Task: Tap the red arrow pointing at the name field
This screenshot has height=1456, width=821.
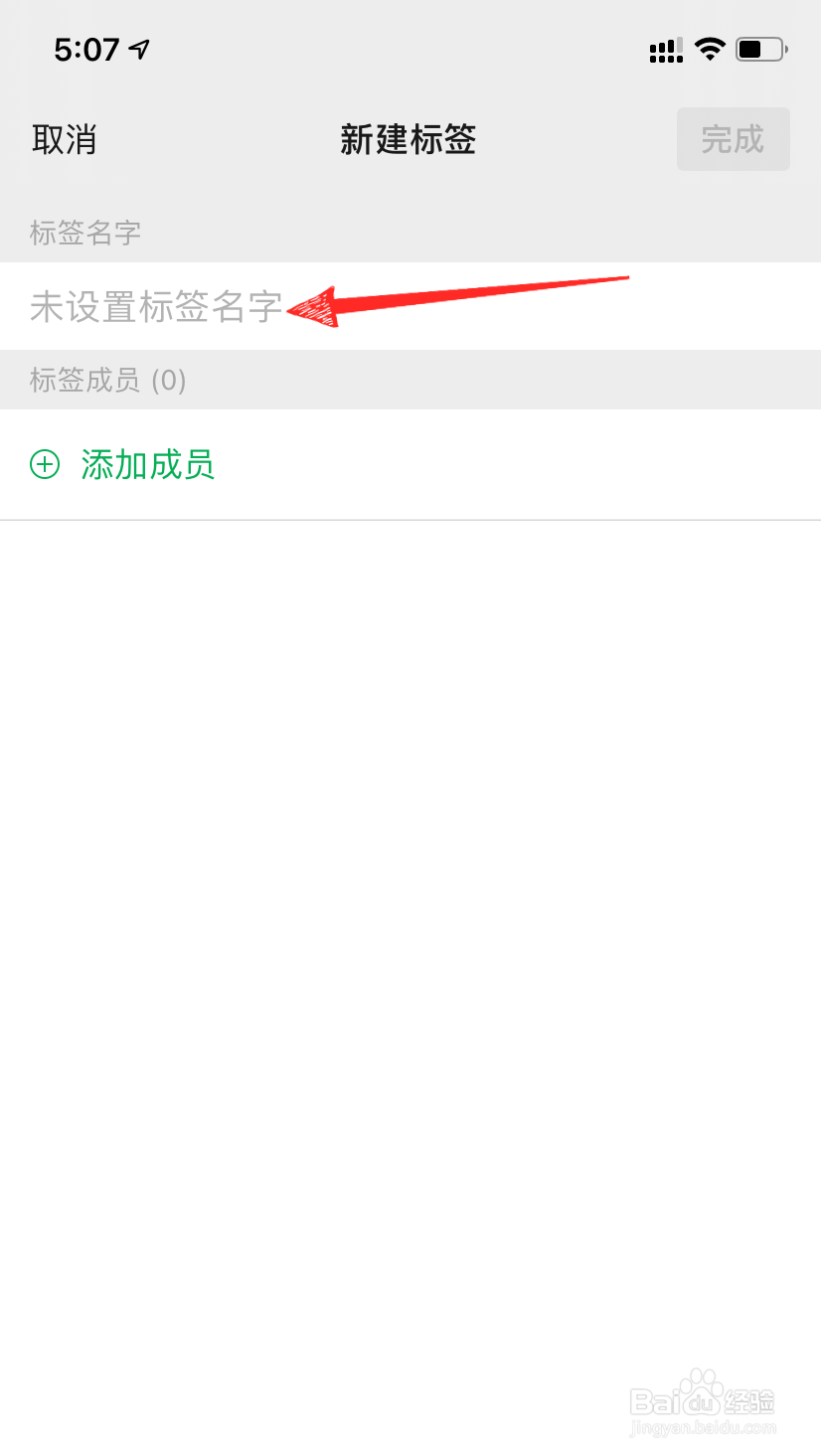Action: click(x=457, y=293)
